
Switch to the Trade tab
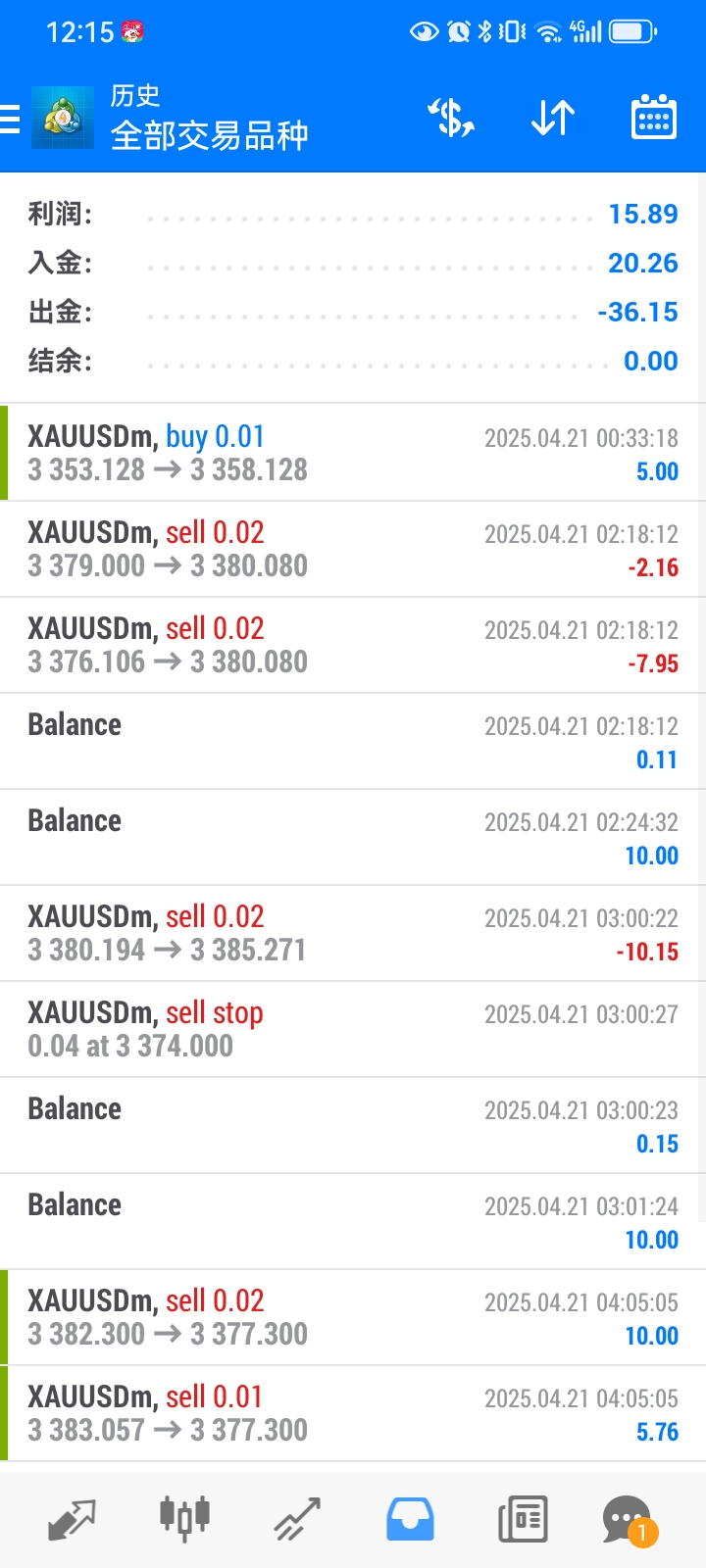point(297,1520)
